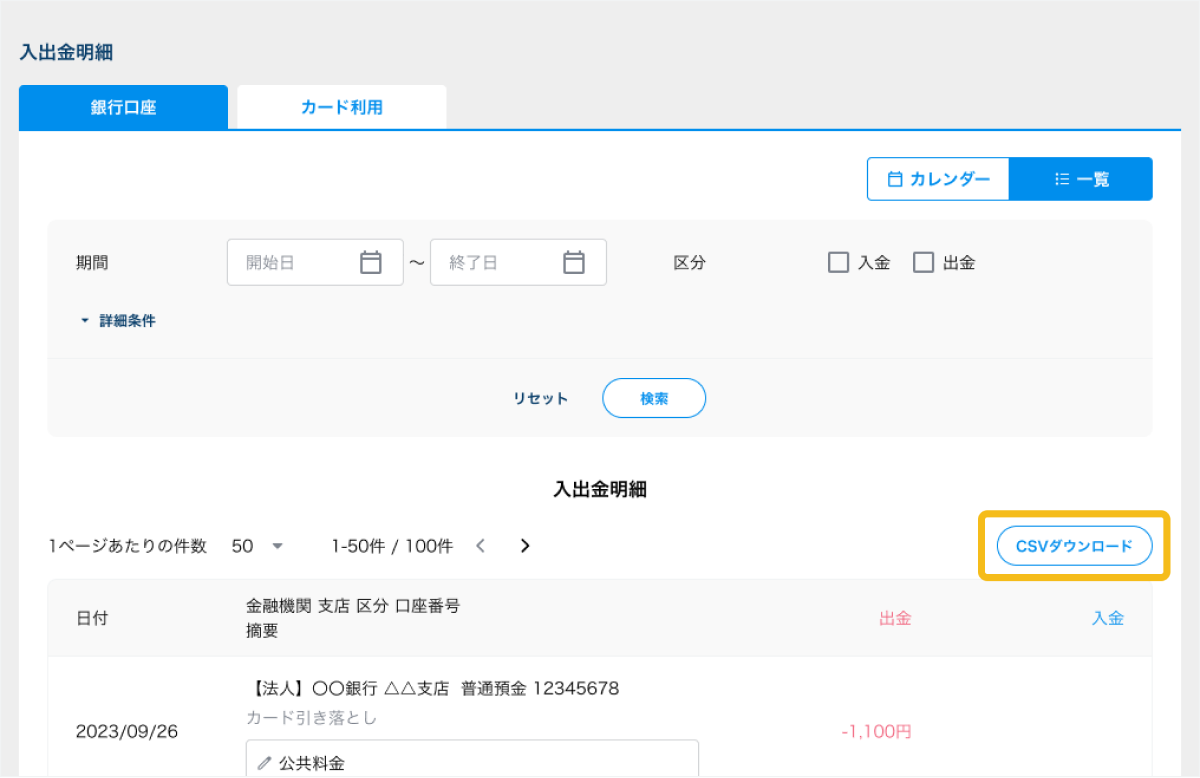Expand 詳細条件 options
This screenshot has height=778, width=1200.
pyautogui.click(x=118, y=321)
